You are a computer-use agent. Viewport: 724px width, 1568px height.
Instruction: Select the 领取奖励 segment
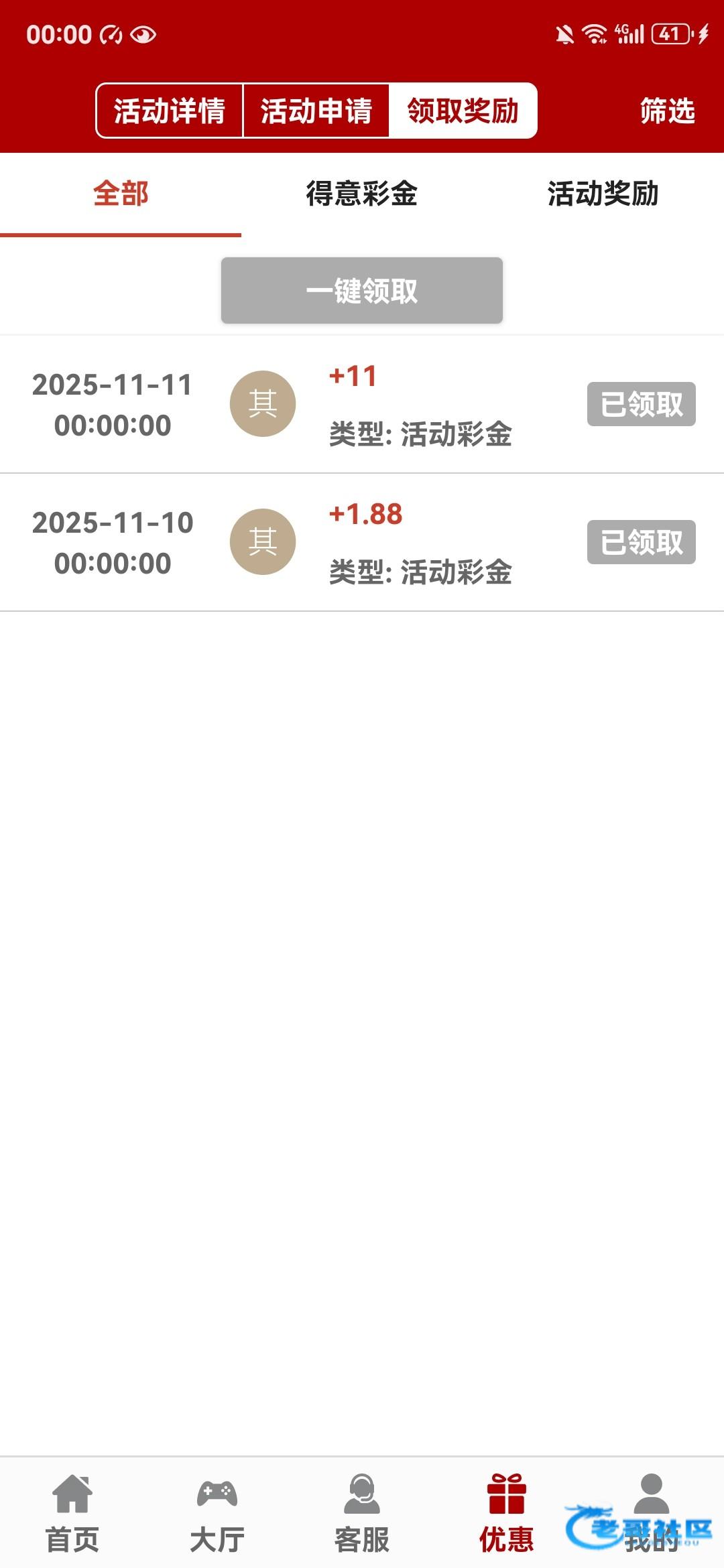click(463, 111)
